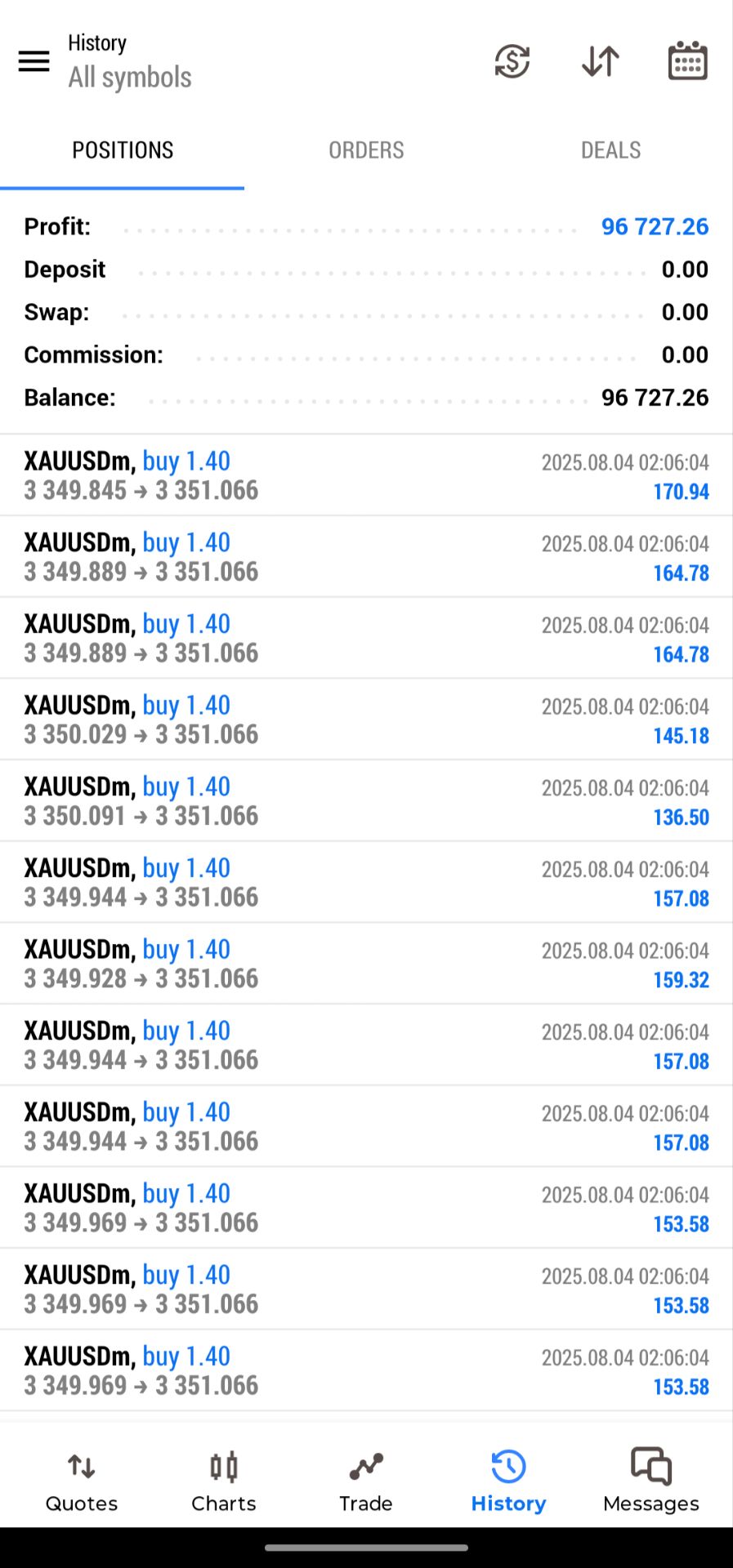
Task: Open the Trade section
Action: point(366,1481)
